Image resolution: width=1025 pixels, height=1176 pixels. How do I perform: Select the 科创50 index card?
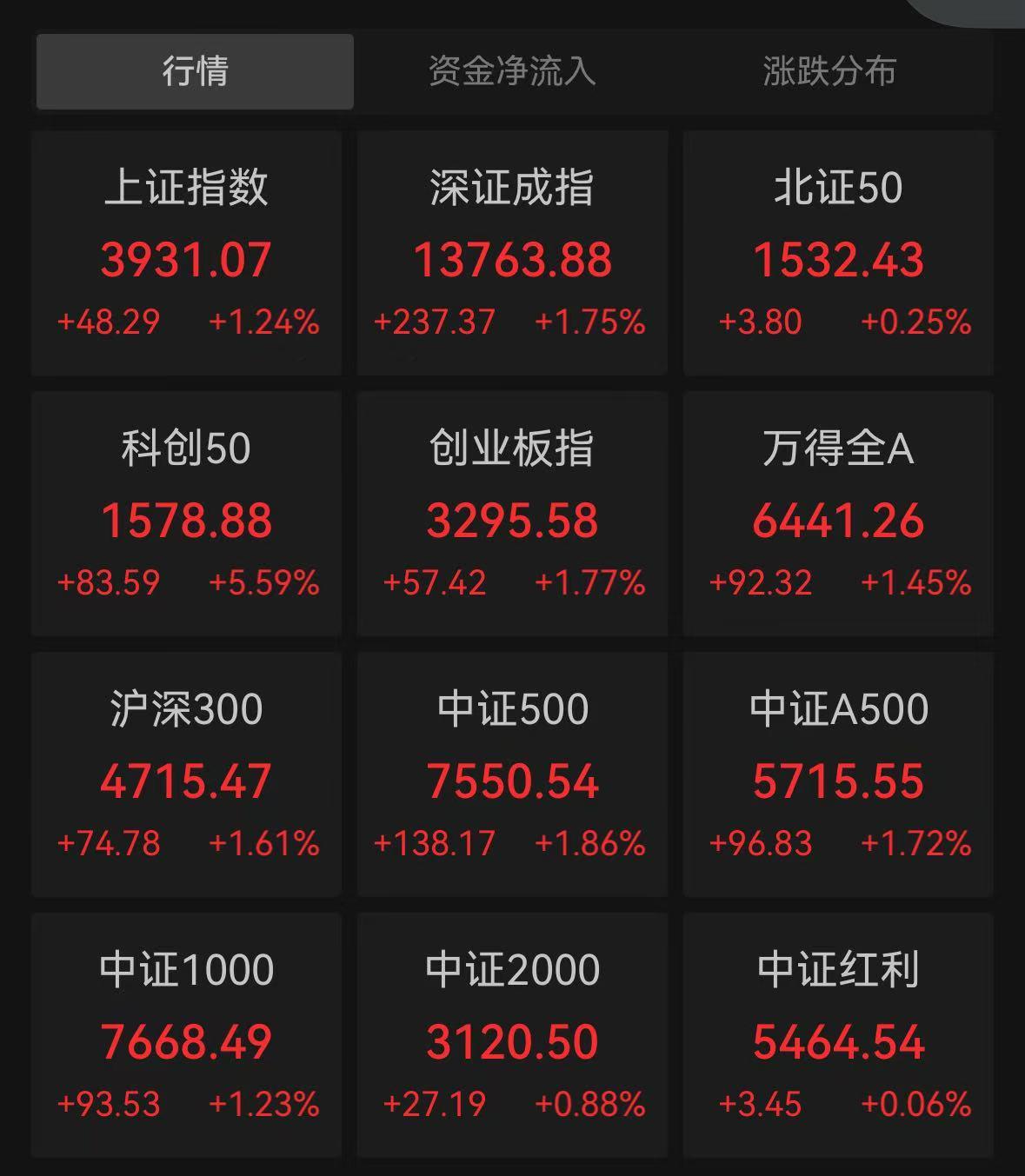click(186, 514)
